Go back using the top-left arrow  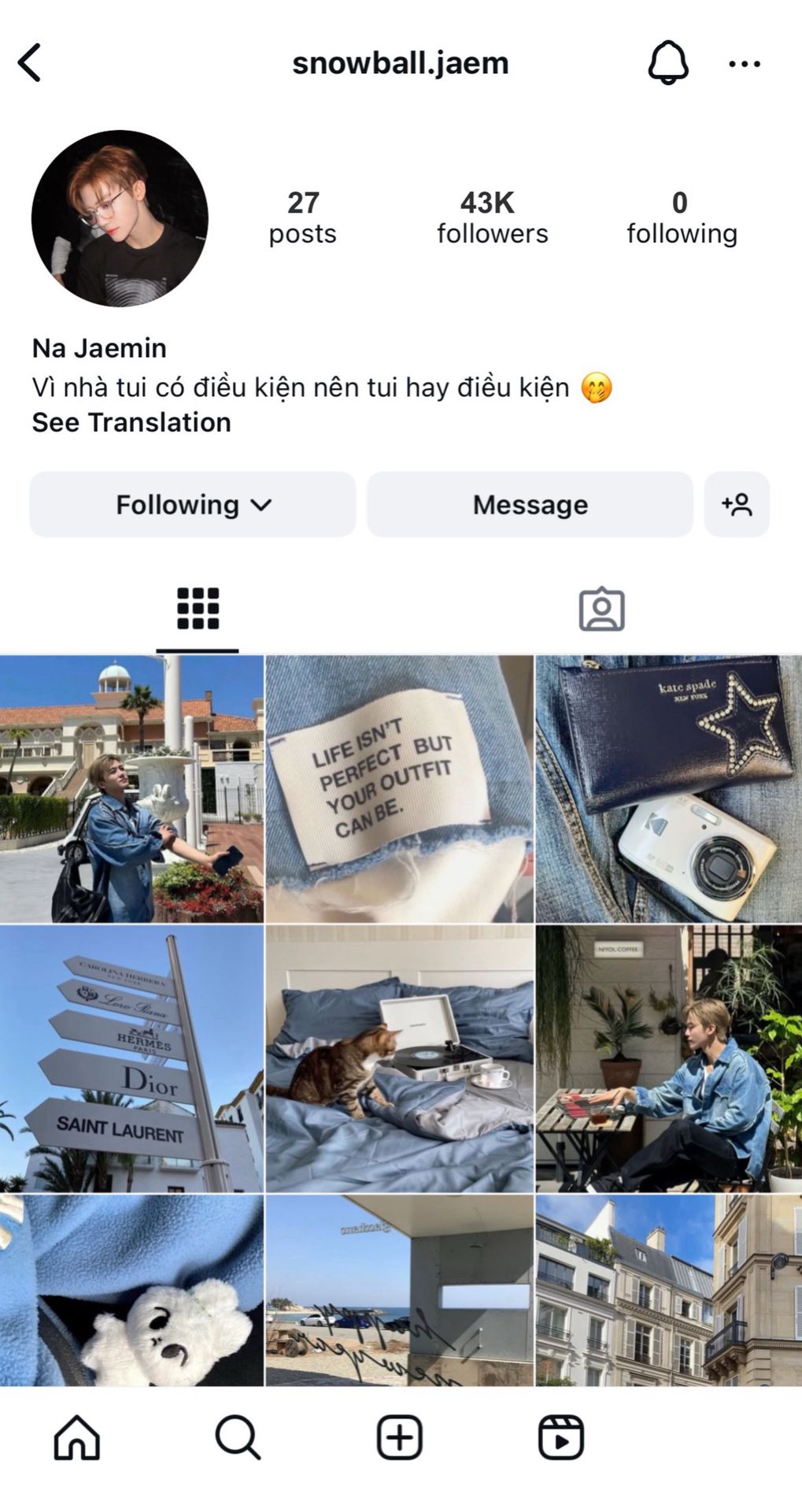(30, 63)
